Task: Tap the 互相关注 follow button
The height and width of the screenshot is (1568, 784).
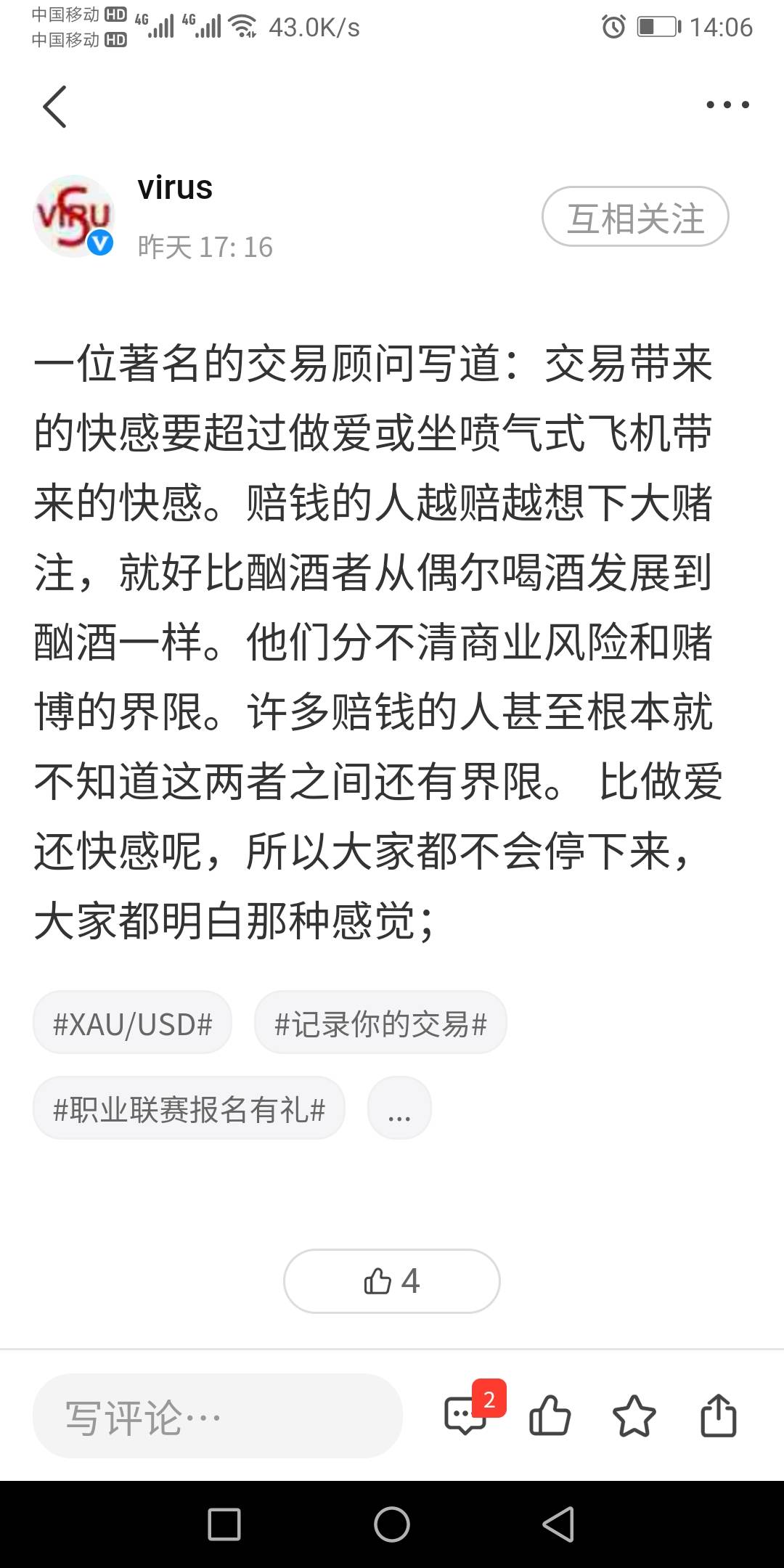Action: coord(635,217)
